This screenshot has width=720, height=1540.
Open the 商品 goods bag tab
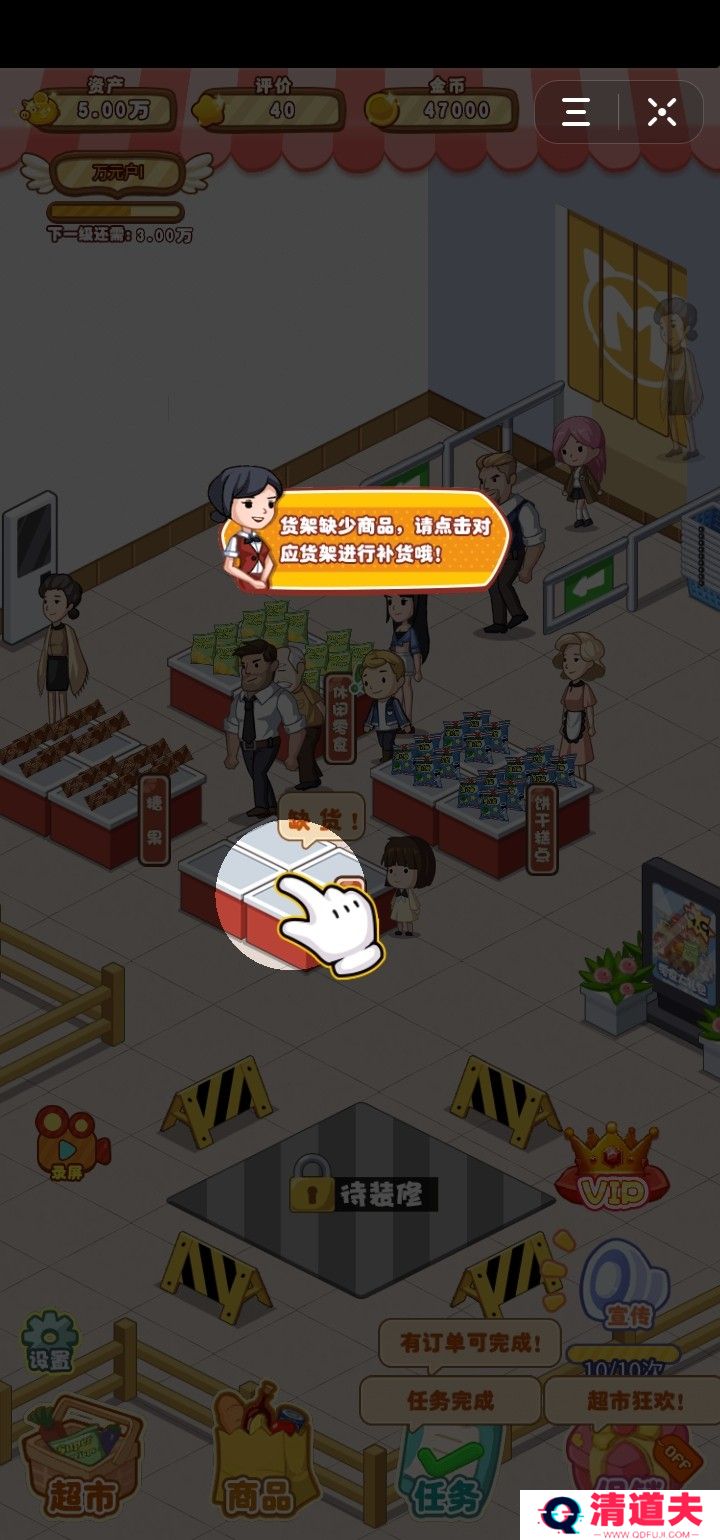coord(262,1460)
